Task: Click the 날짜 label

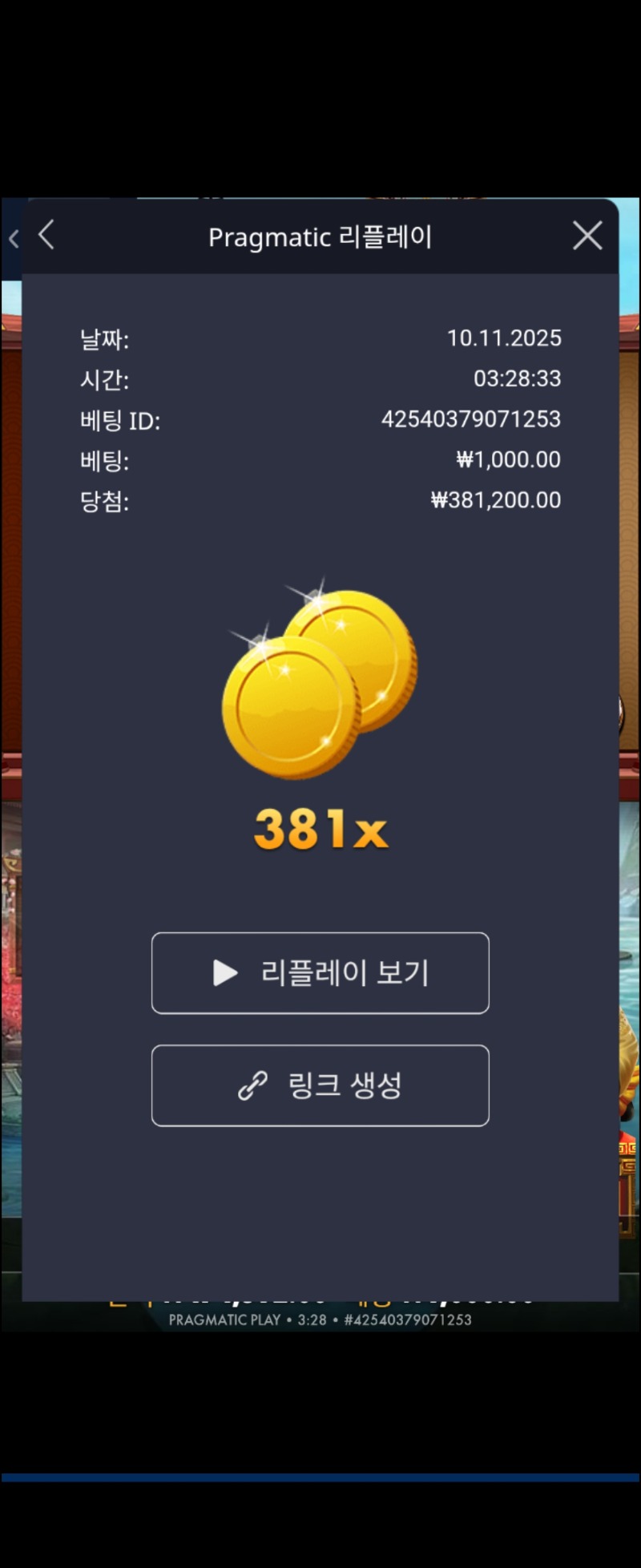Action: (105, 338)
